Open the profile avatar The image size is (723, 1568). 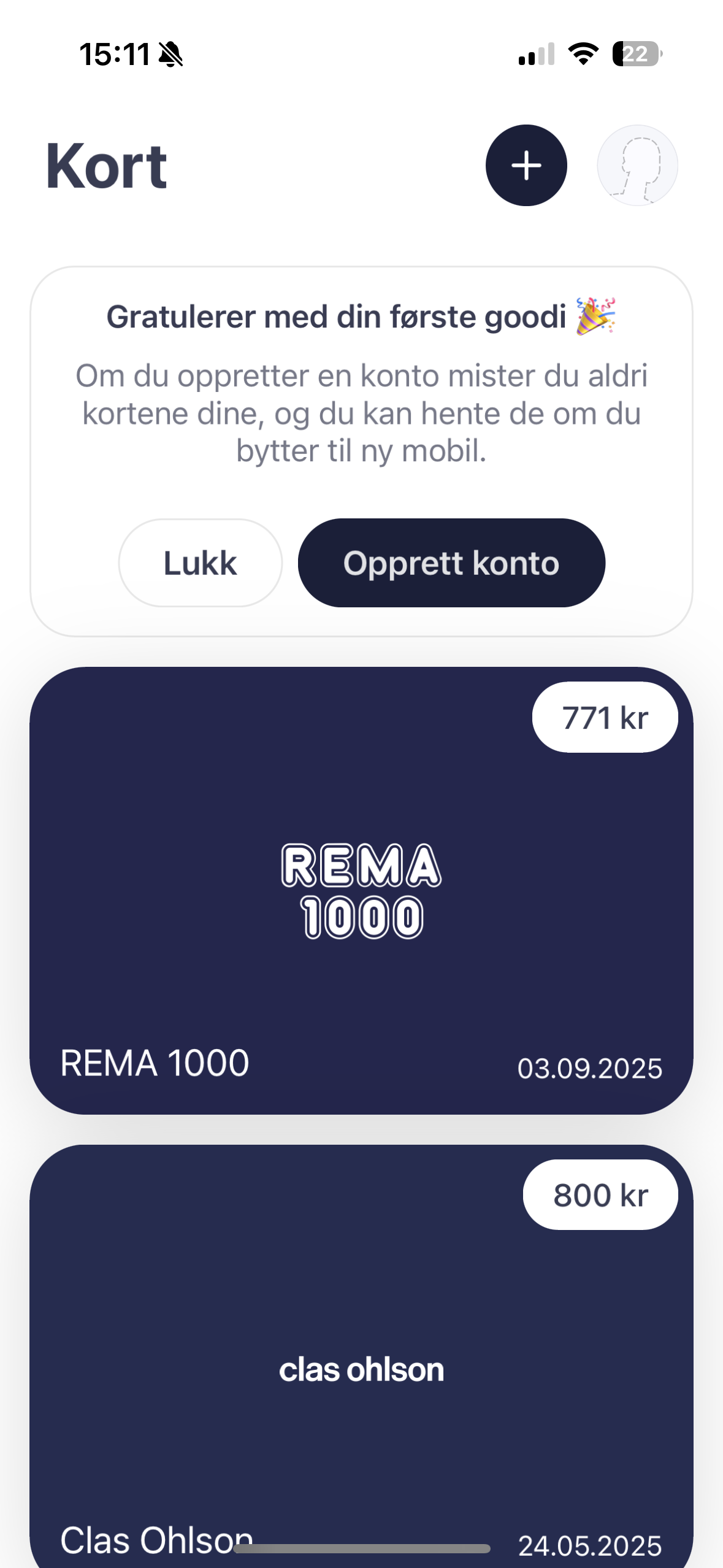pyautogui.click(x=637, y=166)
